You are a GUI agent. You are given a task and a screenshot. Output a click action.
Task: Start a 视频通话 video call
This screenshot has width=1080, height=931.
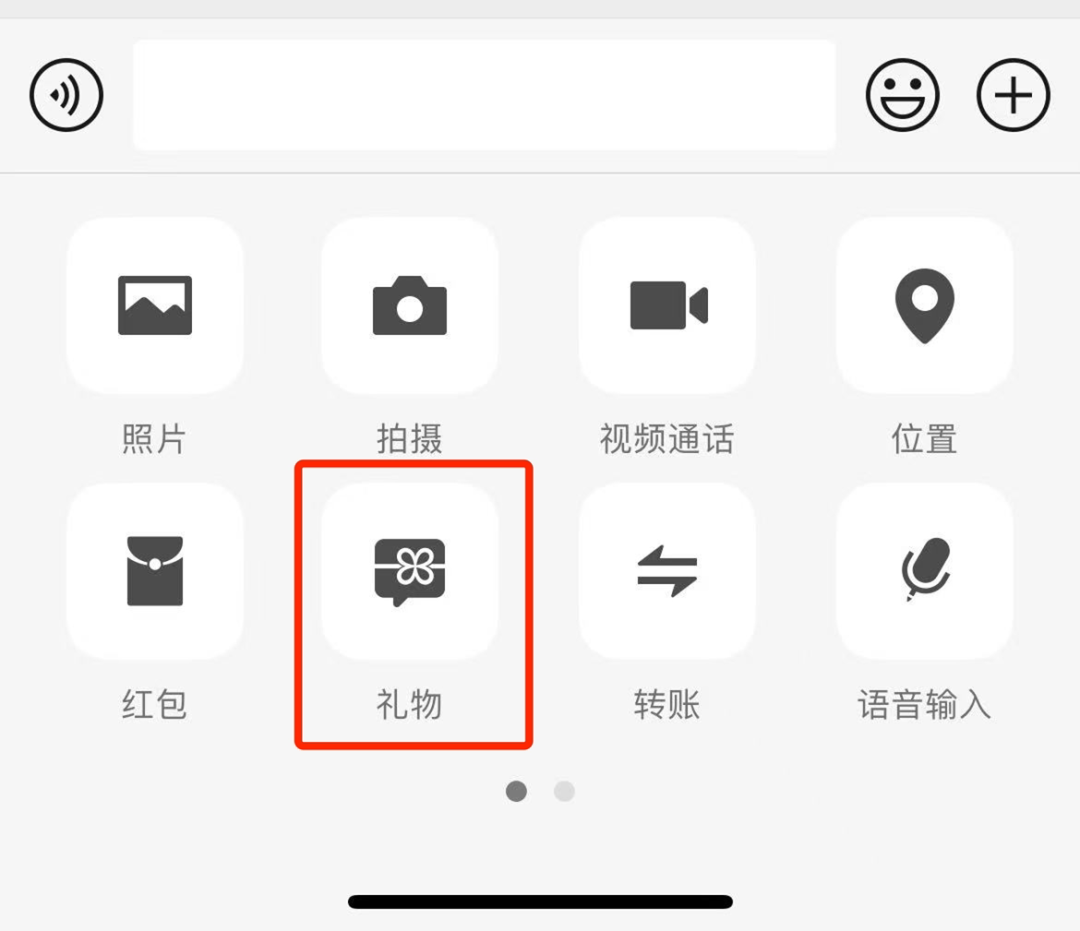(x=668, y=306)
